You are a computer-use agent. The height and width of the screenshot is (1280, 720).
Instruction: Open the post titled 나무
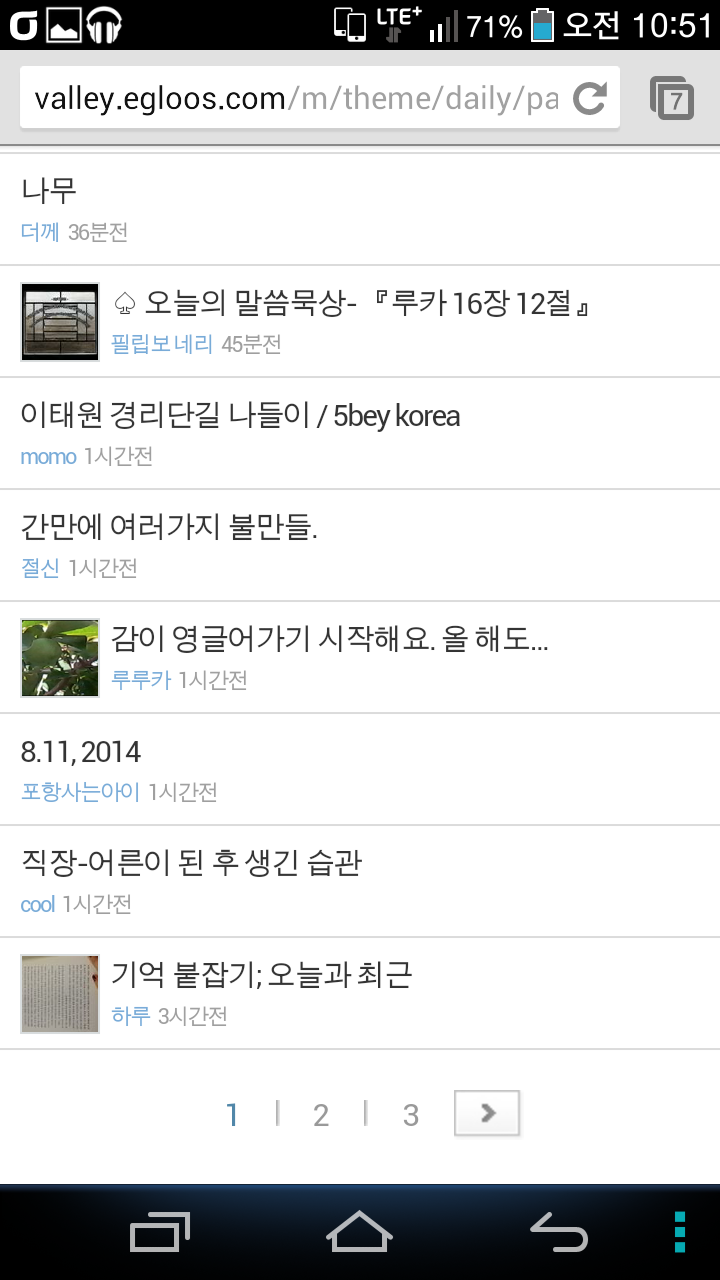pos(360,209)
